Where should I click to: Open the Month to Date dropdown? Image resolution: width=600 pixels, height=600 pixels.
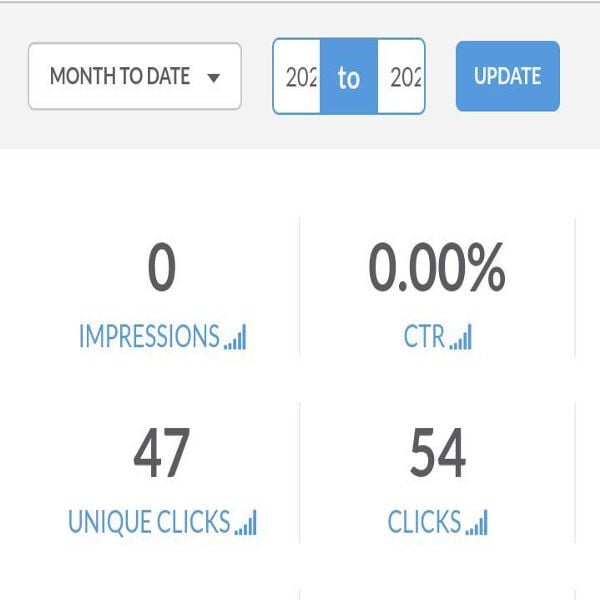(x=134, y=76)
